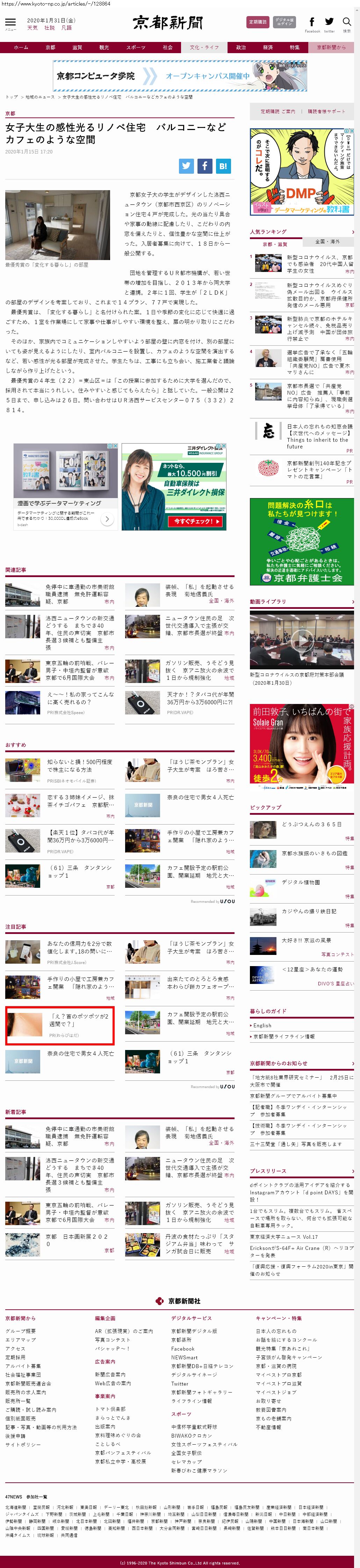Share this article on Facebook

[x=205, y=166]
